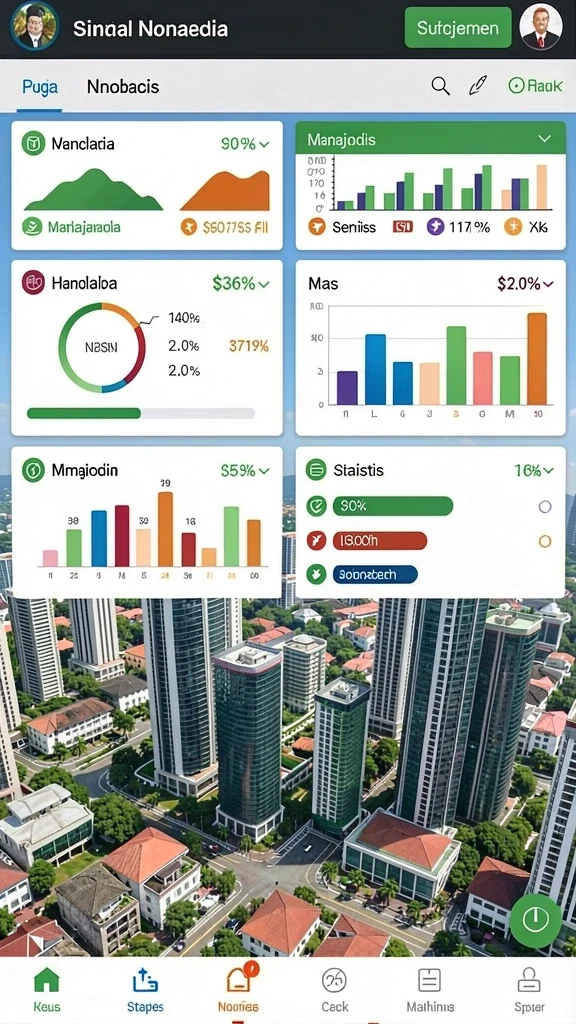Viewport: 576px width, 1024px height.
Task: Tap the edit pen icon
Action: (x=478, y=86)
